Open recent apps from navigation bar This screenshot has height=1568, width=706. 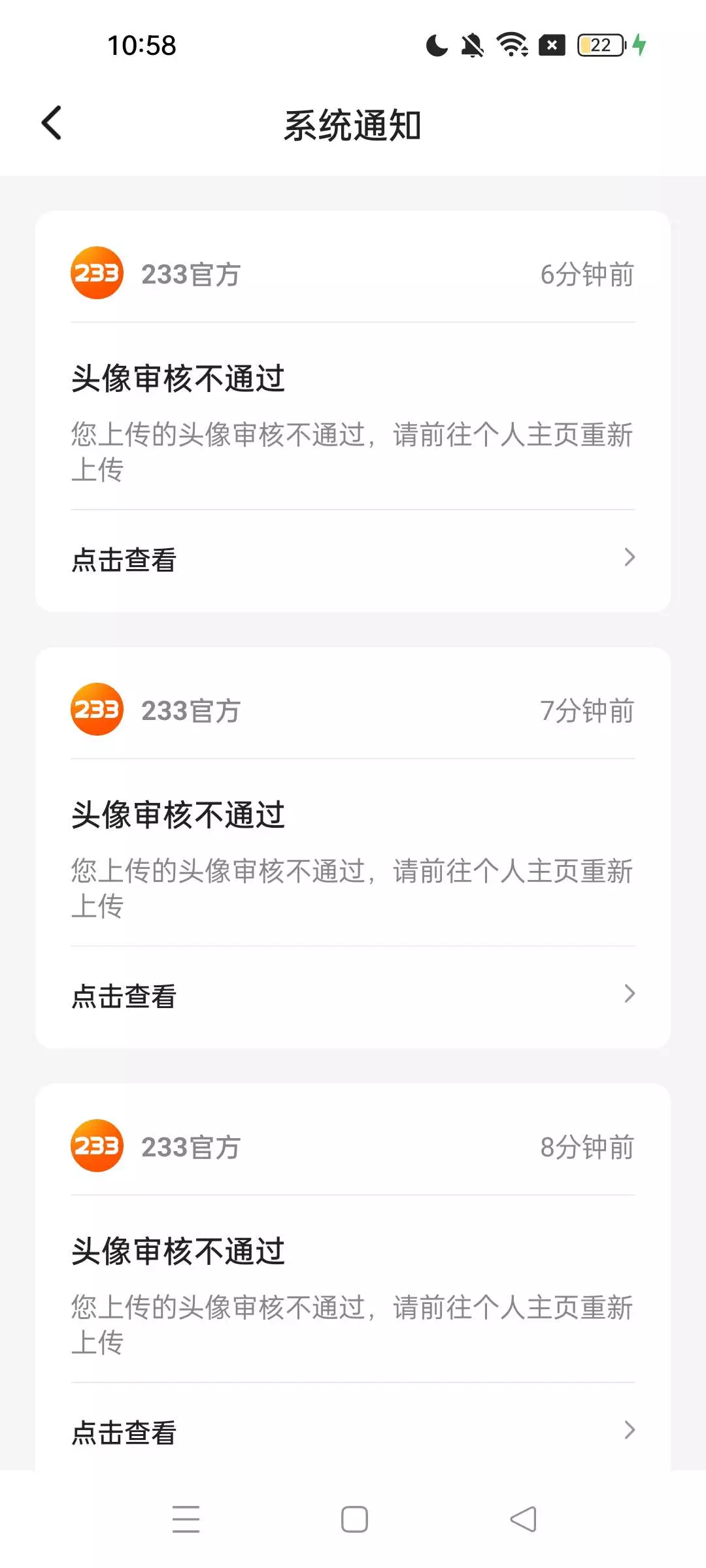click(186, 1520)
